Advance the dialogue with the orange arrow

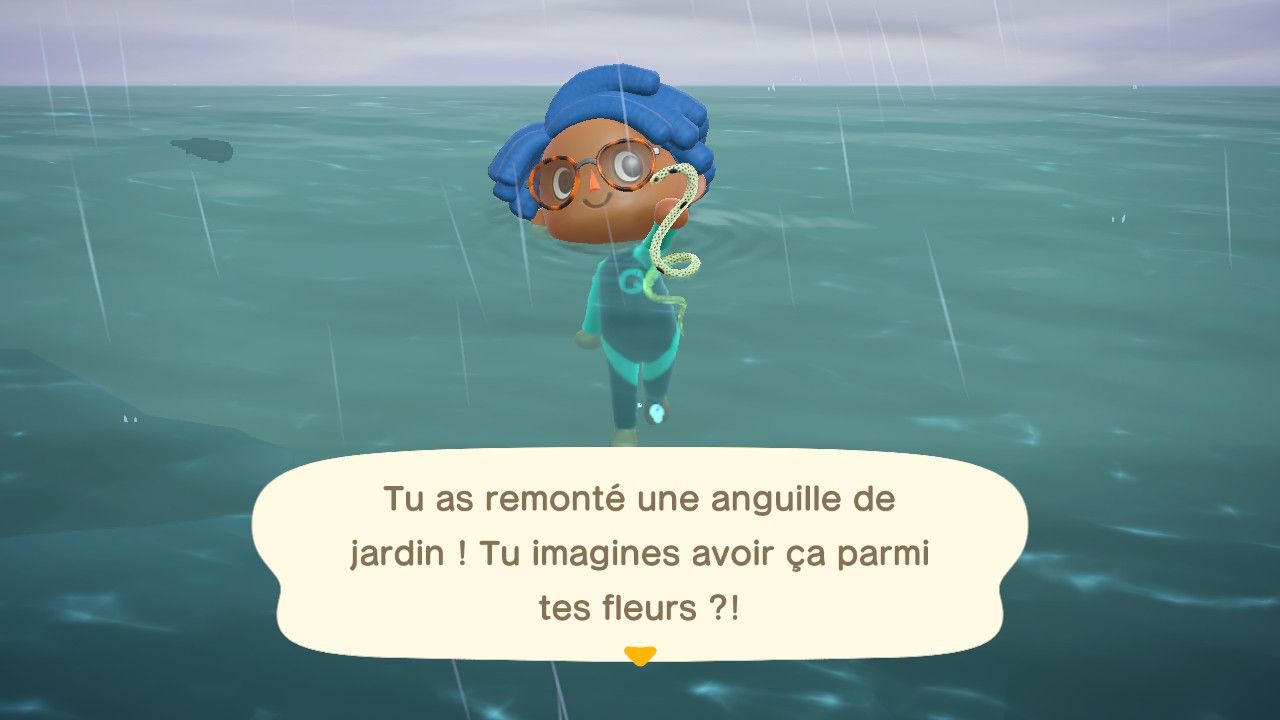[639, 656]
